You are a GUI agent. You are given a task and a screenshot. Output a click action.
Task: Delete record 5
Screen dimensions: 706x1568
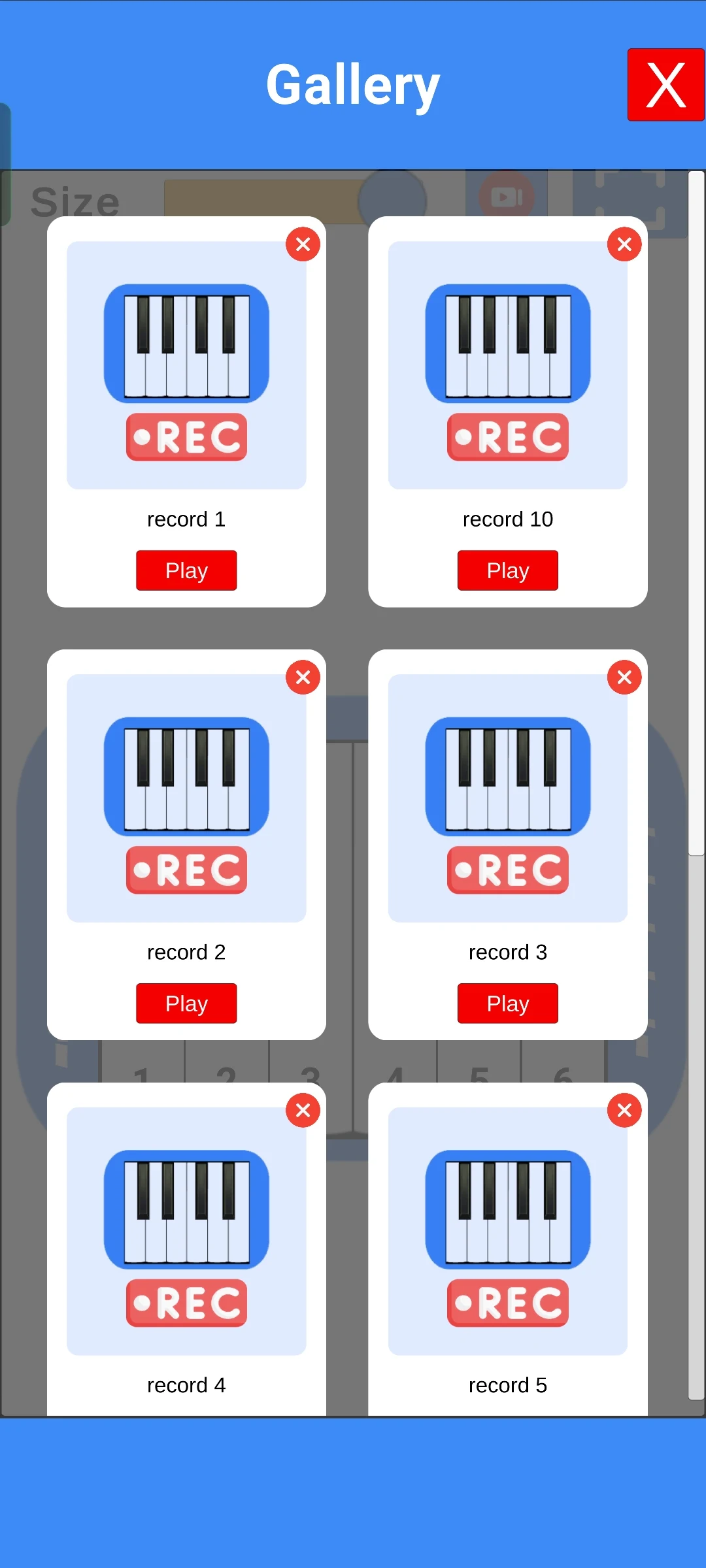click(624, 1110)
